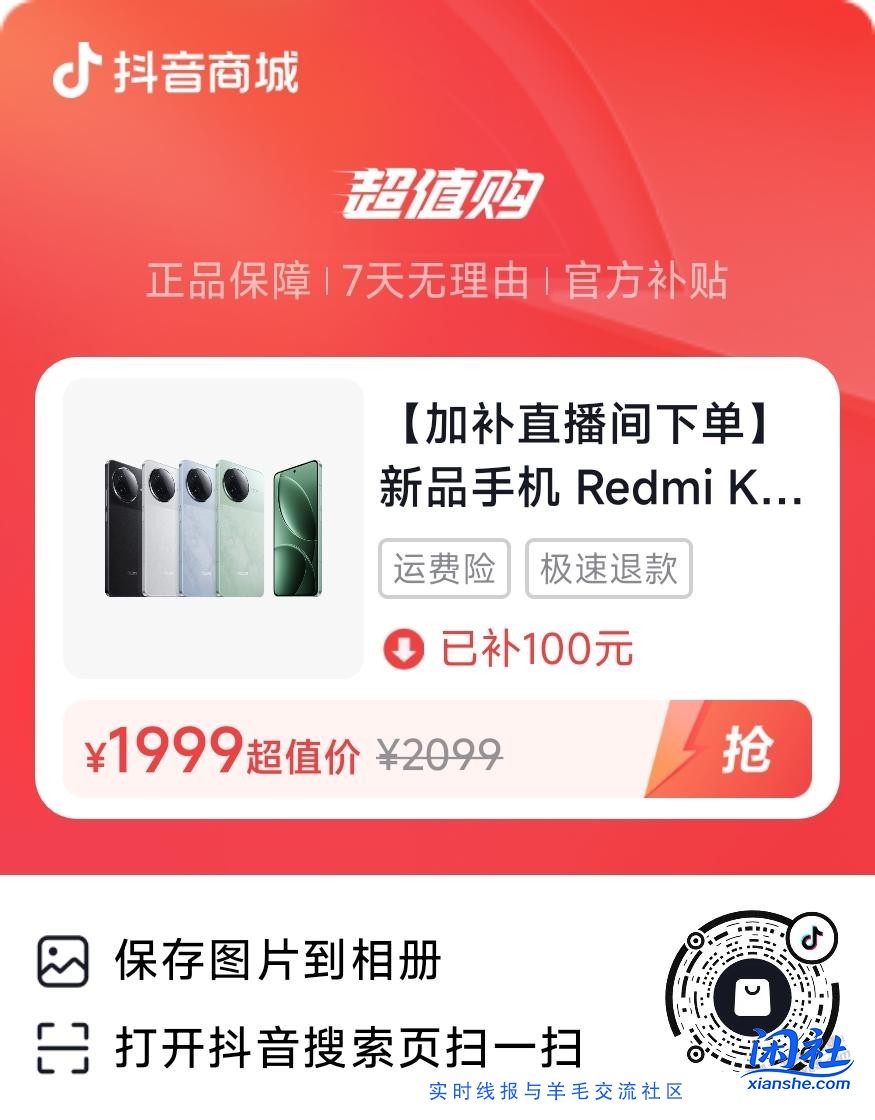Toggle the 极速退款 service tag
The height and width of the screenshot is (1120, 875).
609,568
